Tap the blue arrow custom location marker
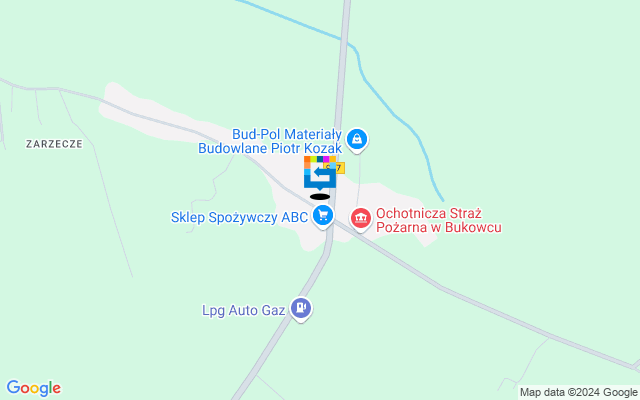The image size is (640, 400). pos(320,174)
